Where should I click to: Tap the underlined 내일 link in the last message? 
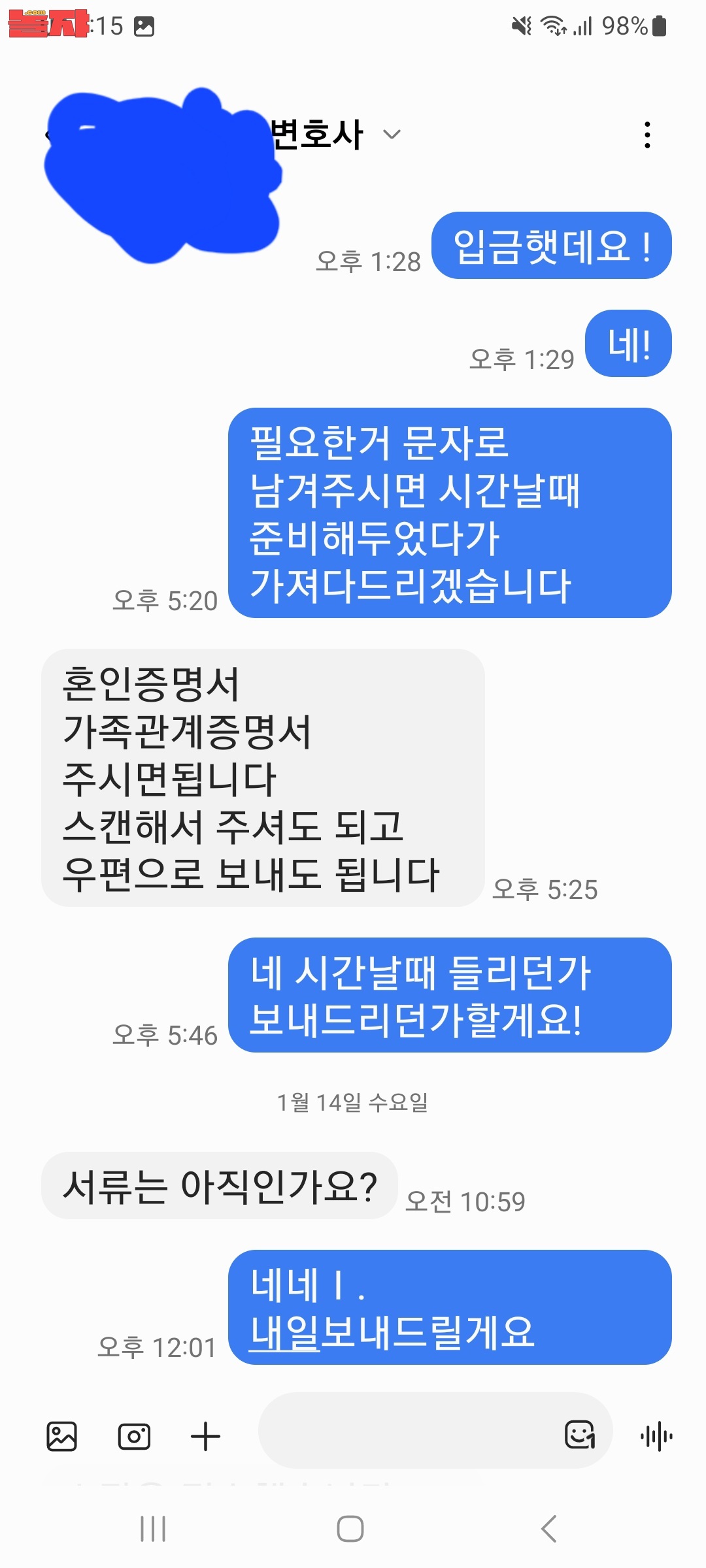(285, 1333)
